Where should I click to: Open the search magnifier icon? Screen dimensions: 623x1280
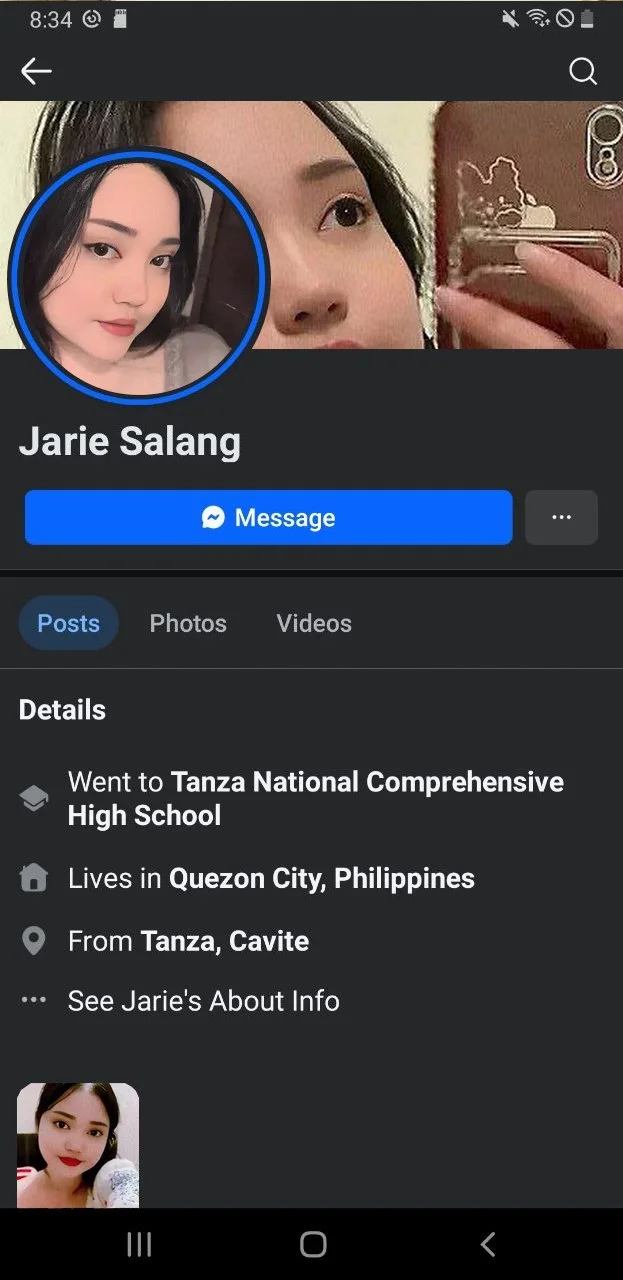583,71
